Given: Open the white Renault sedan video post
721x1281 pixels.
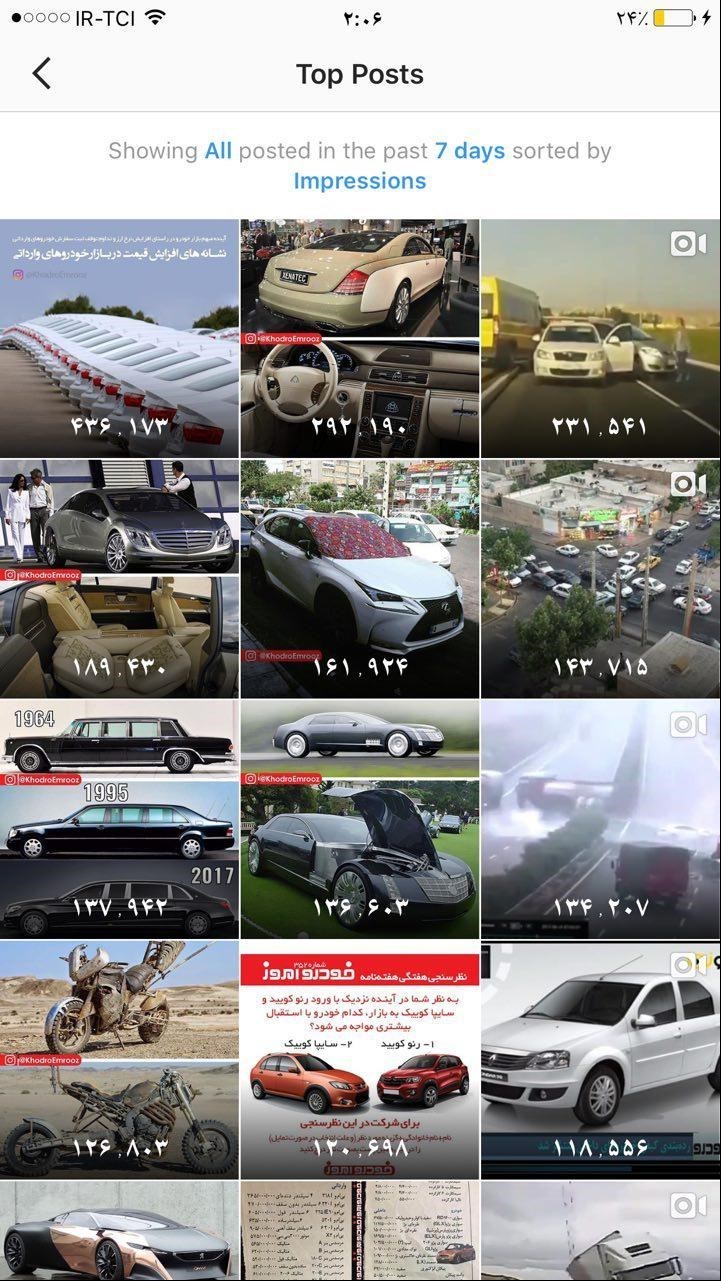Looking at the screenshot, I should 600,1059.
